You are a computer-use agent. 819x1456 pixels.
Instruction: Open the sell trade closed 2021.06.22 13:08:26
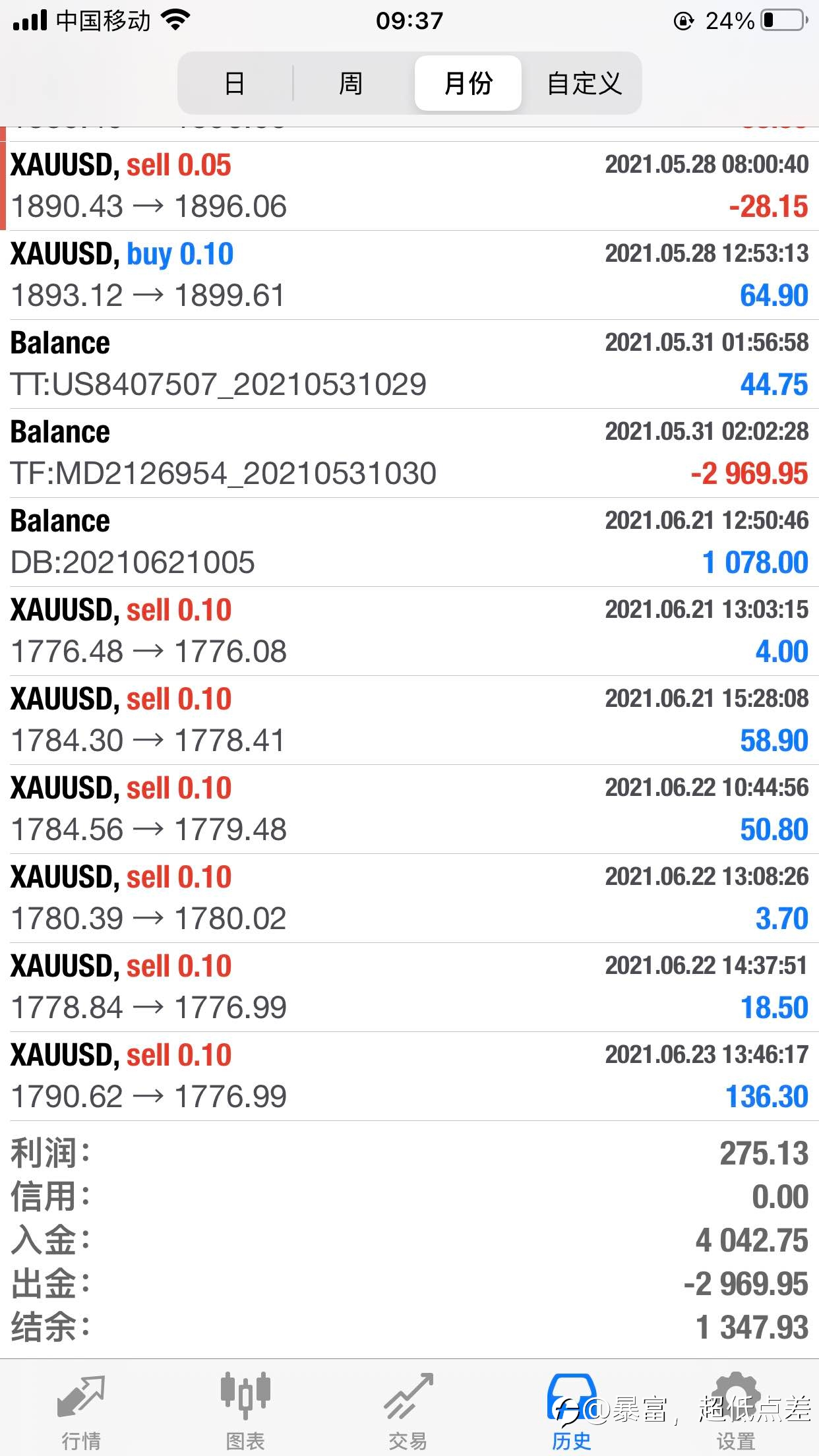coord(409,898)
